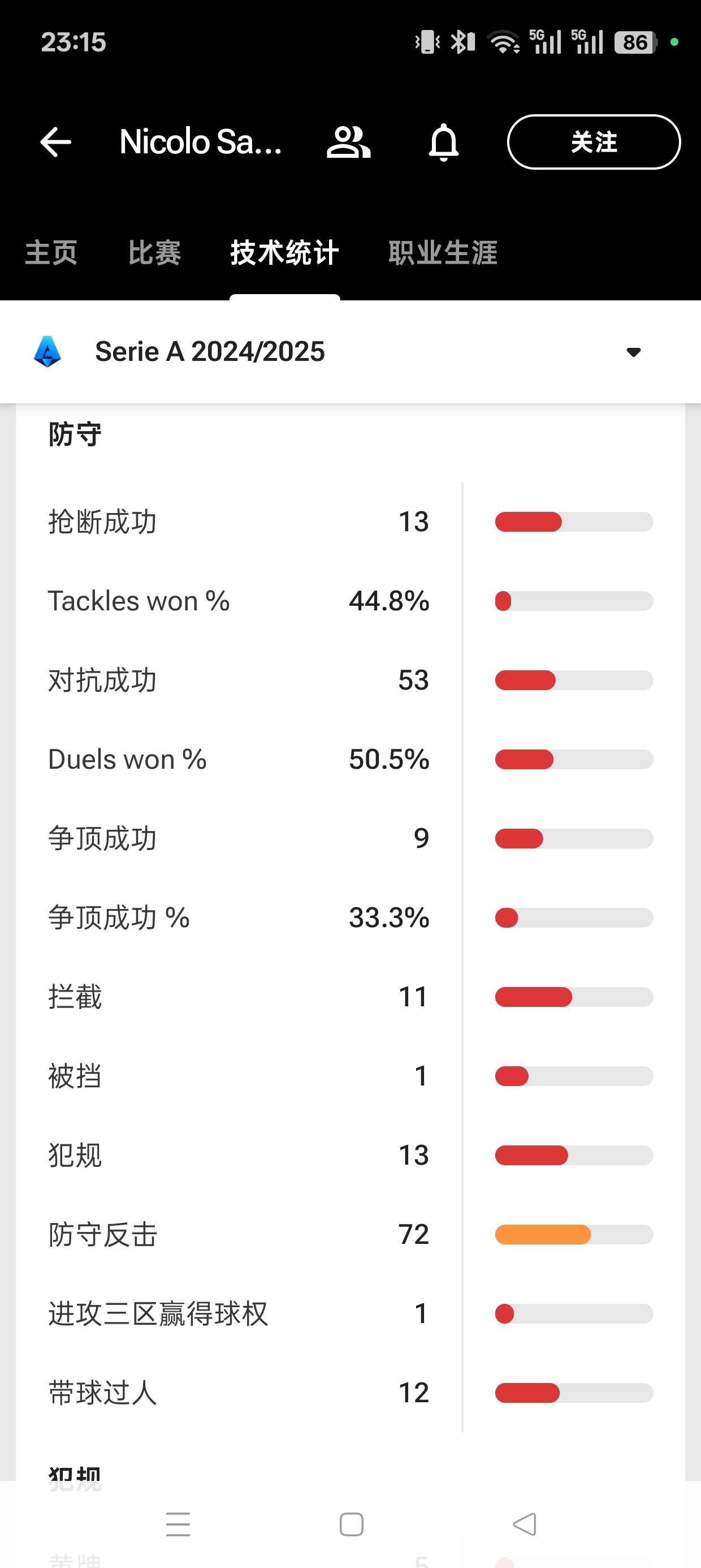The width and height of the screenshot is (701, 1568).
Task: Go back using the top arrow
Action: click(x=55, y=142)
